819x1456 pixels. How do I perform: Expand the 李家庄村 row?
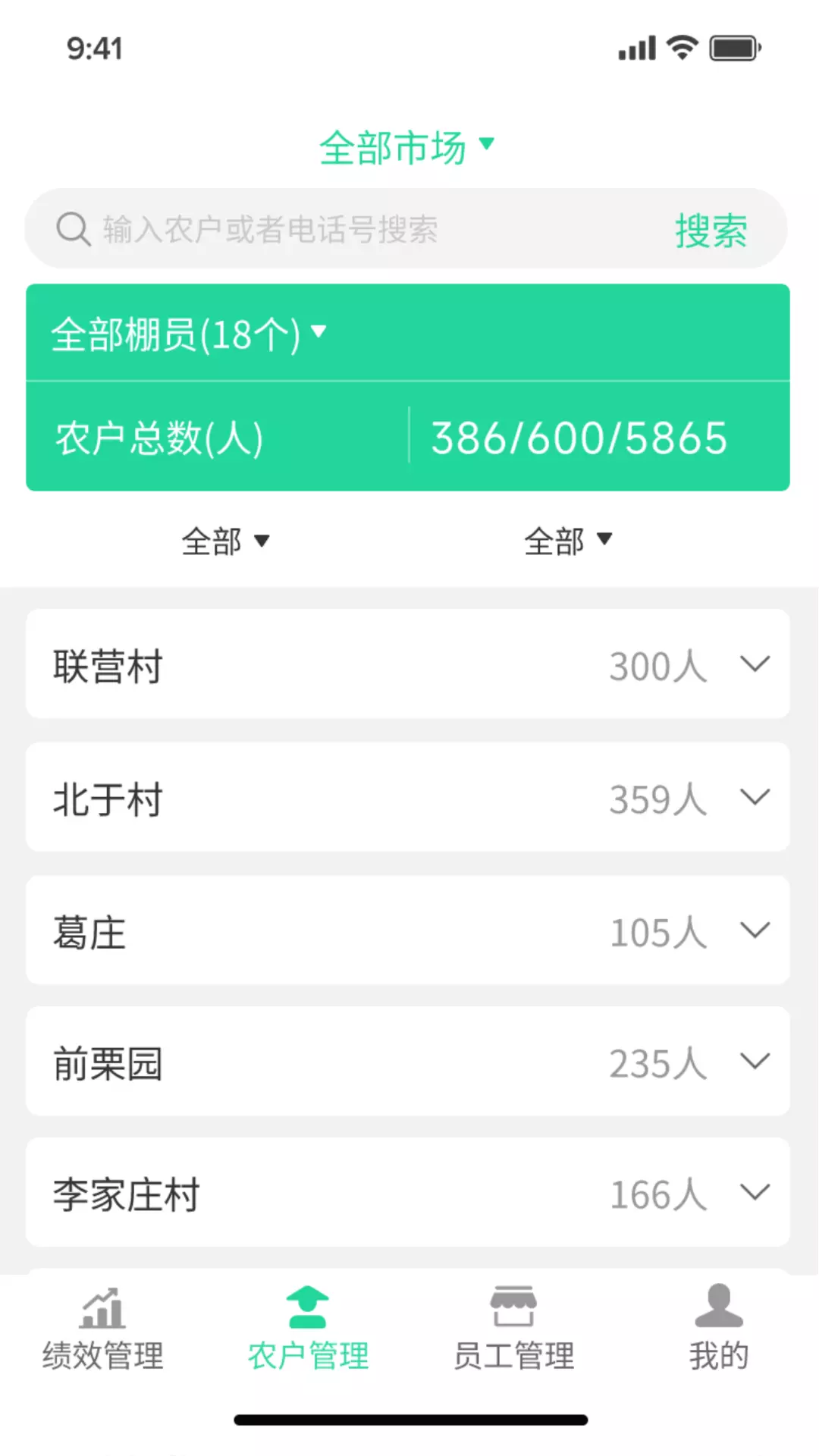[408, 1192]
